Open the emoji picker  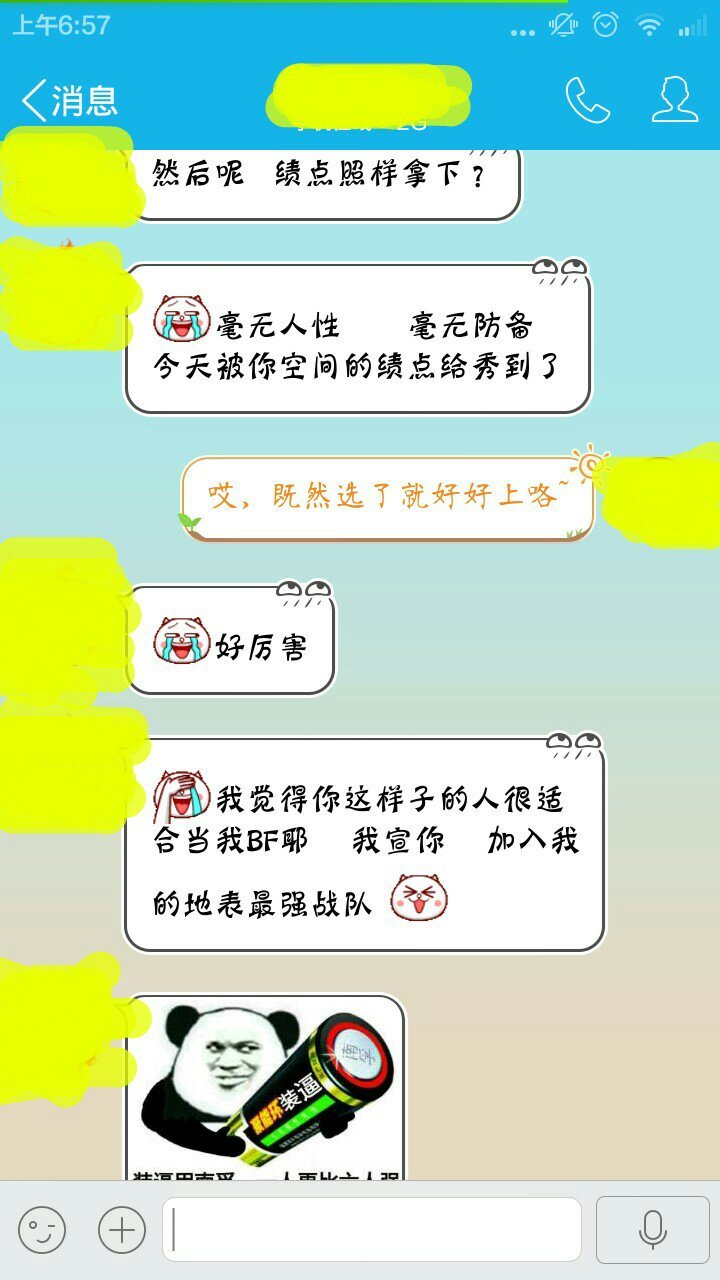point(42,1229)
